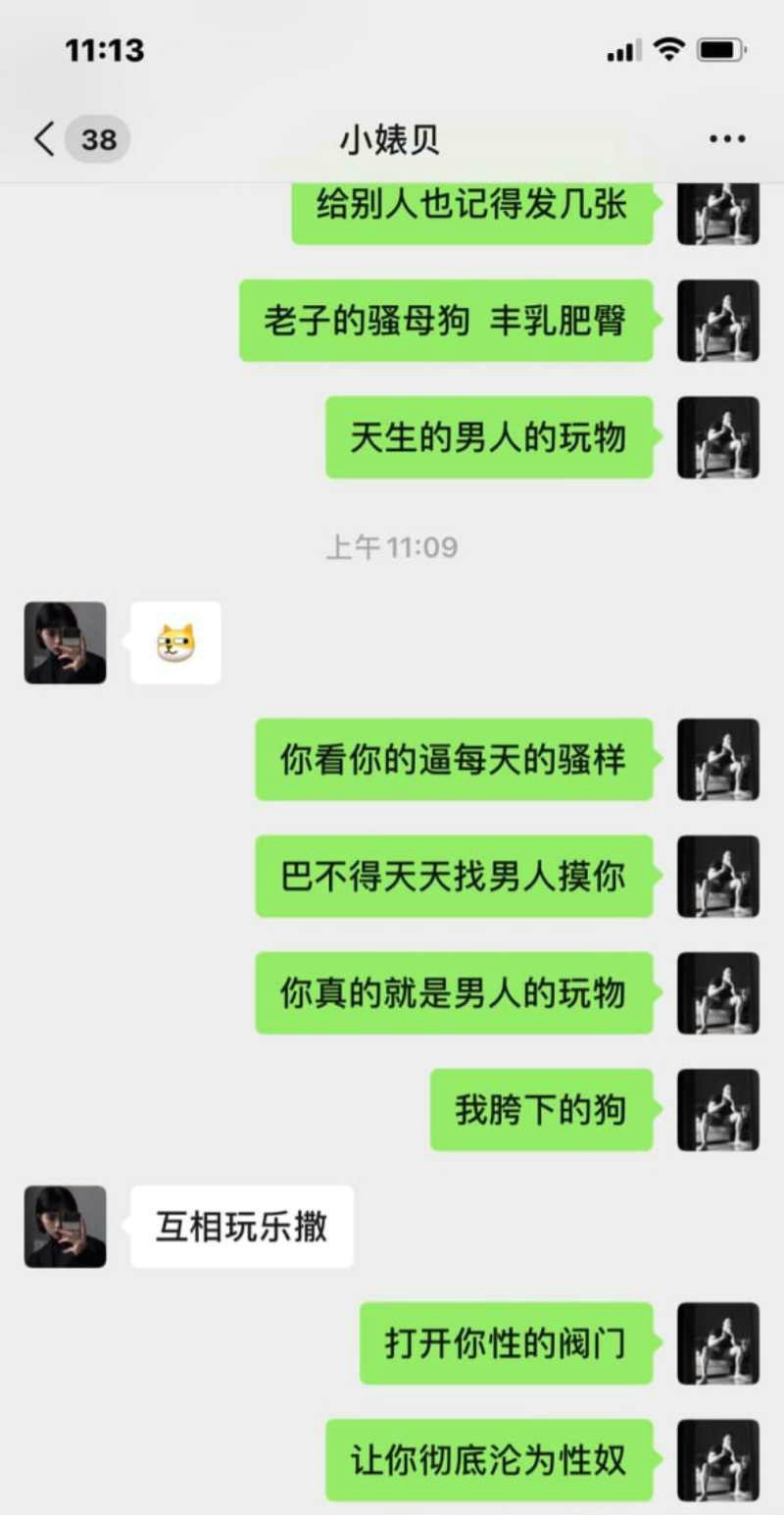View the doge emoji sticker message

(176, 642)
